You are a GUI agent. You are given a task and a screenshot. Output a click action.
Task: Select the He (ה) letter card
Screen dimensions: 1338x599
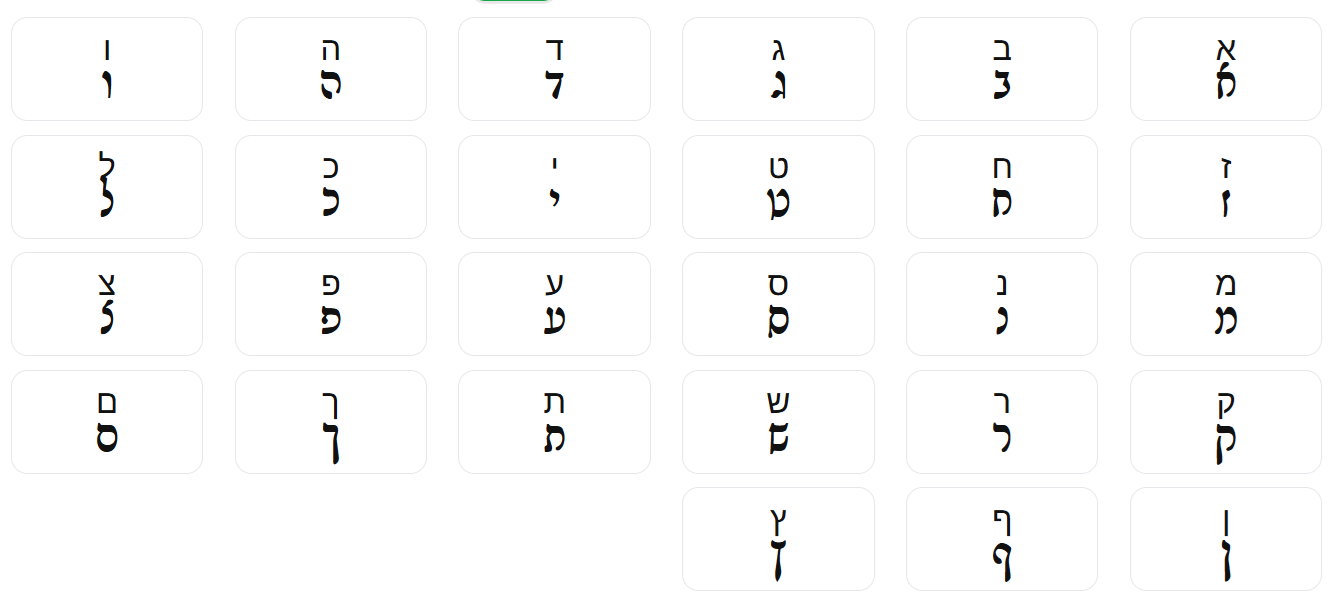(x=330, y=69)
